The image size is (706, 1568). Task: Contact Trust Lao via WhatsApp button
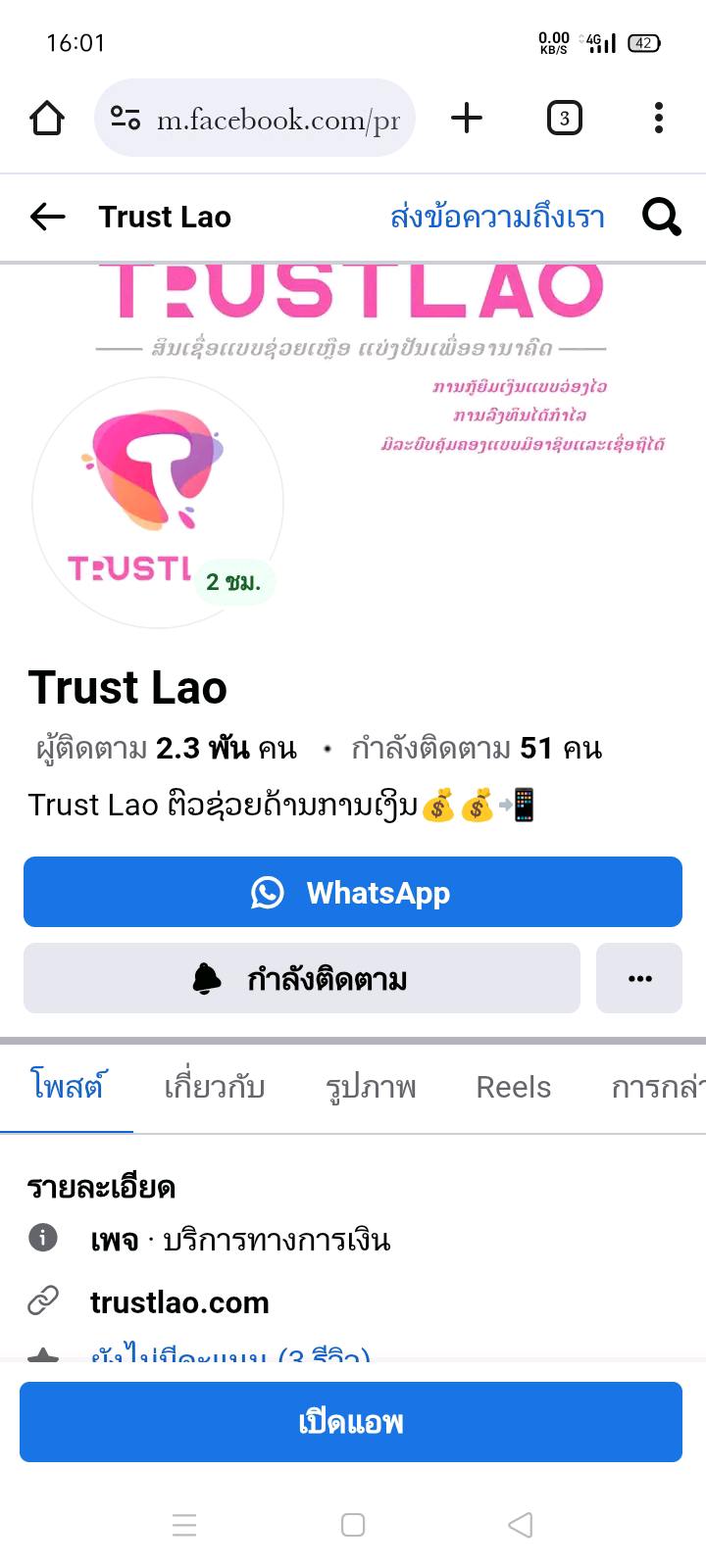point(353,892)
